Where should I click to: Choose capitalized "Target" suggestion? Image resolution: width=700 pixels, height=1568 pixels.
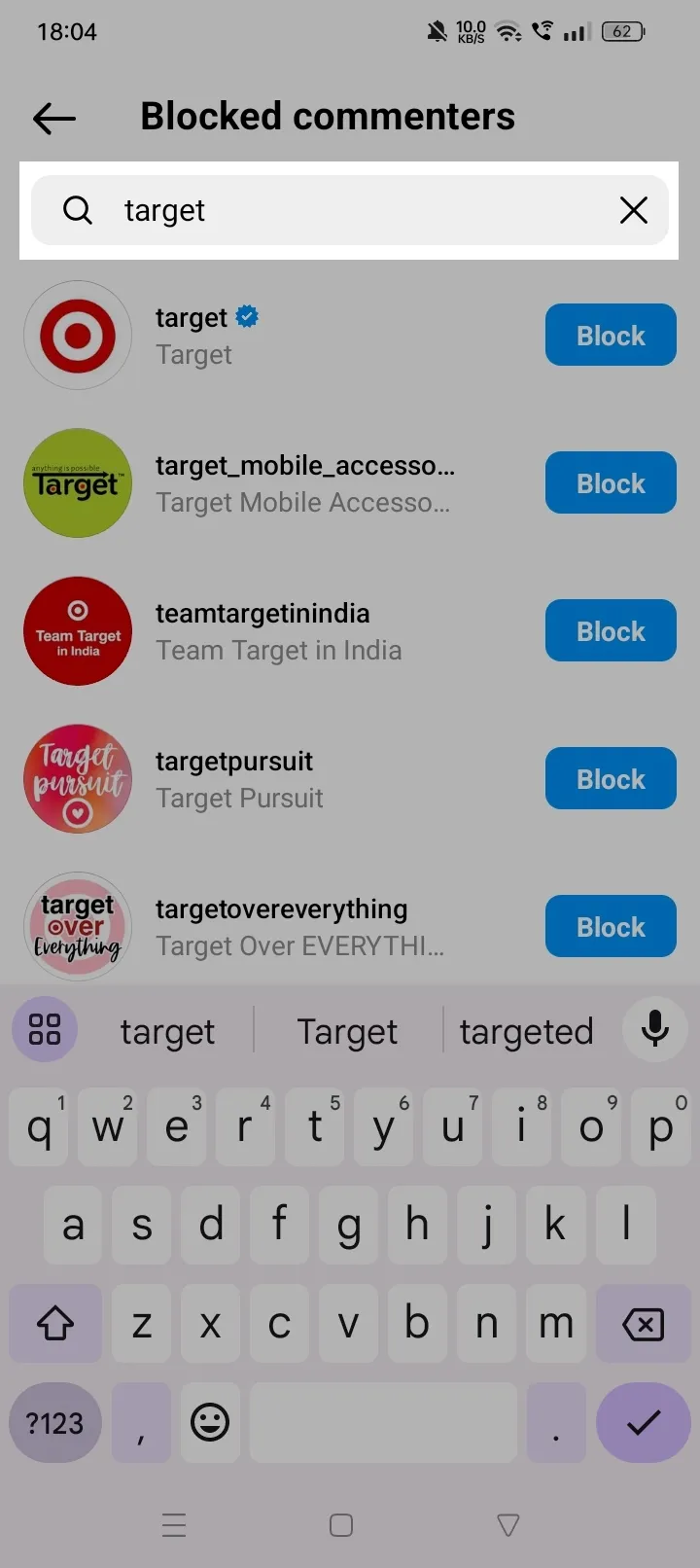tap(347, 1031)
